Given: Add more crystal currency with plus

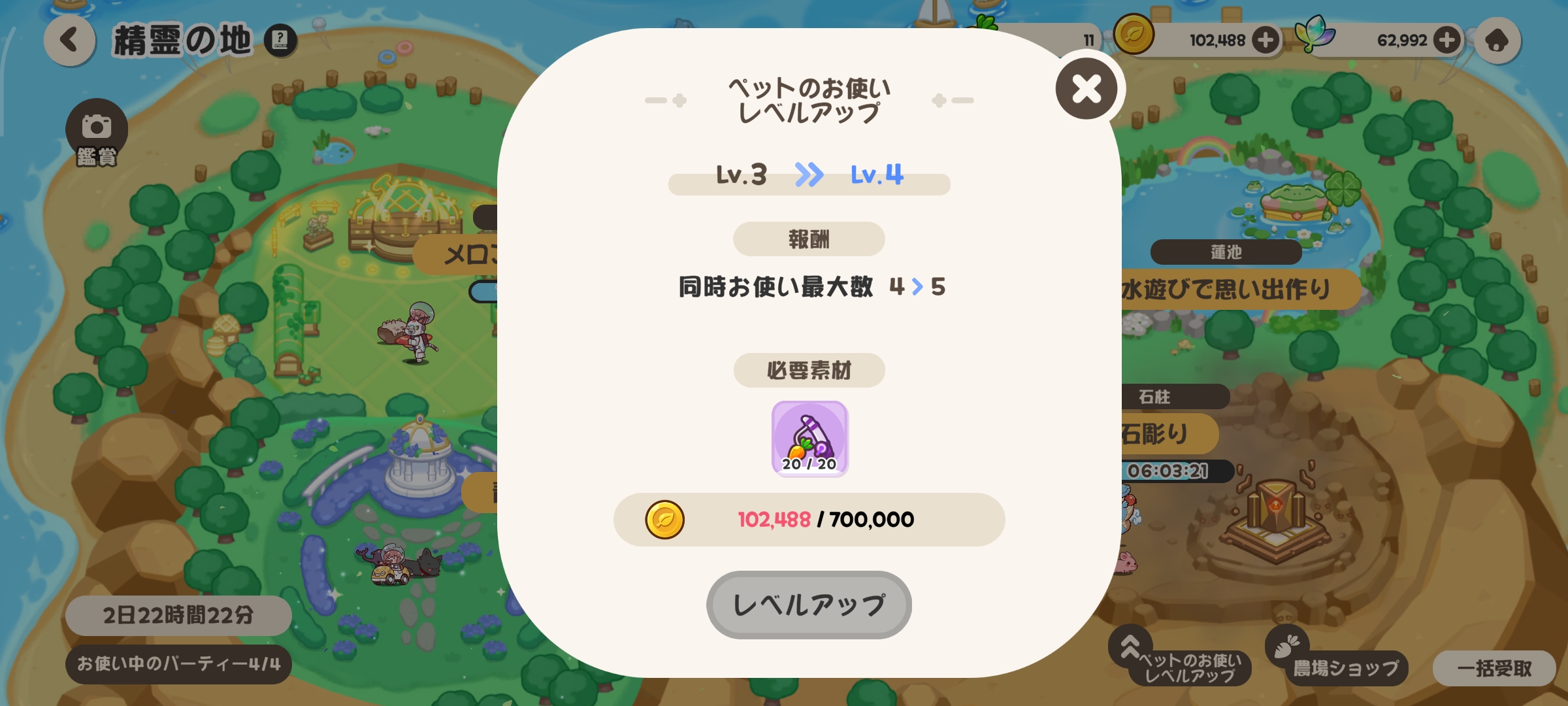Looking at the screenshot, I should click(1446, 41).
